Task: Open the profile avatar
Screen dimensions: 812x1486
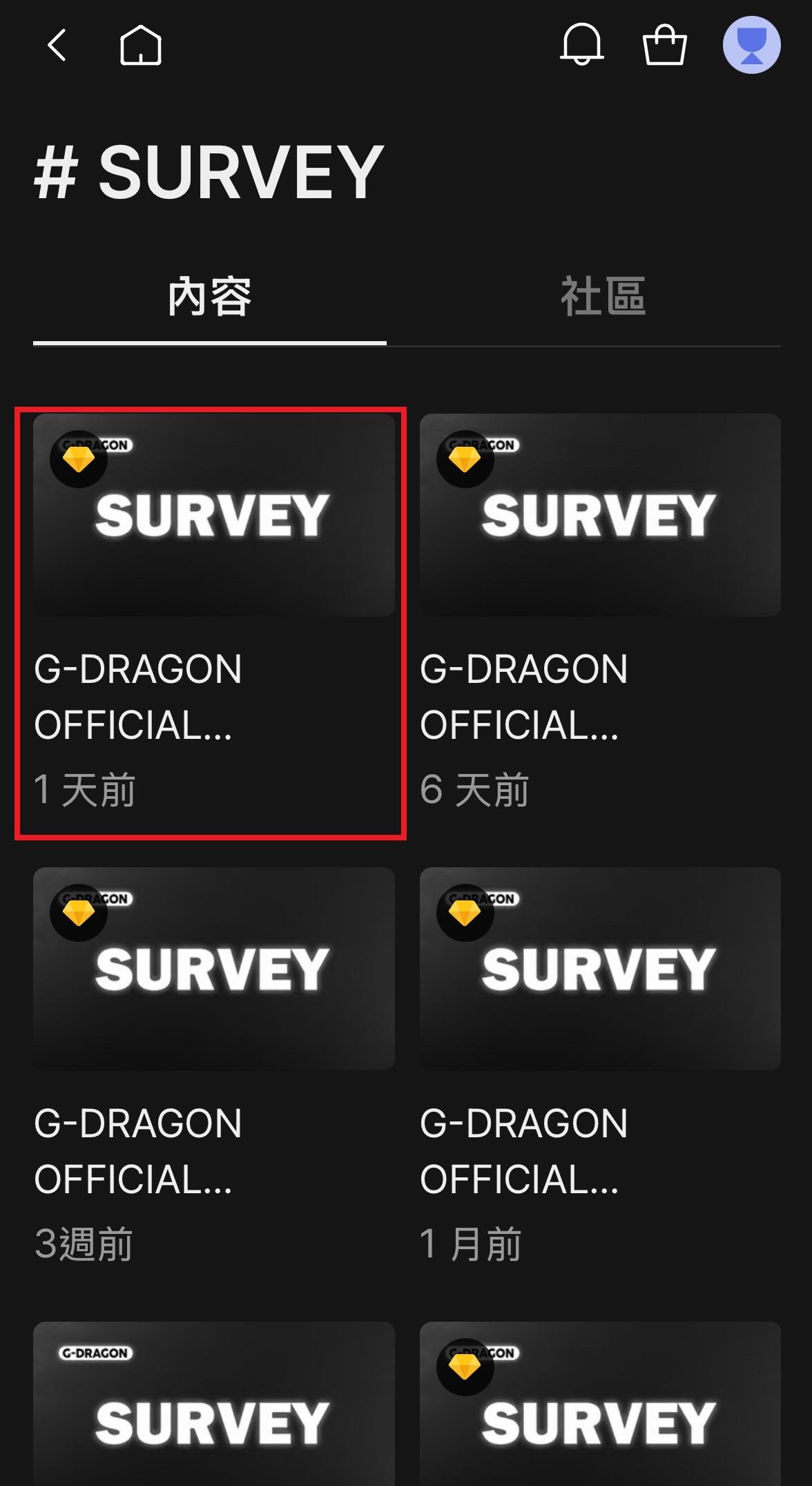Action: point(752,45)
